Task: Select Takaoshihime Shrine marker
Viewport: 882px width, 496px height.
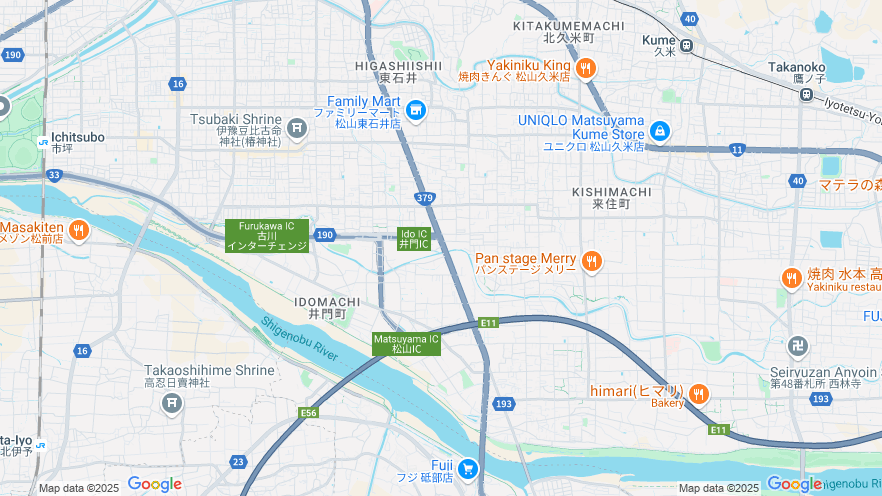Action: click(x=172, y=403)
